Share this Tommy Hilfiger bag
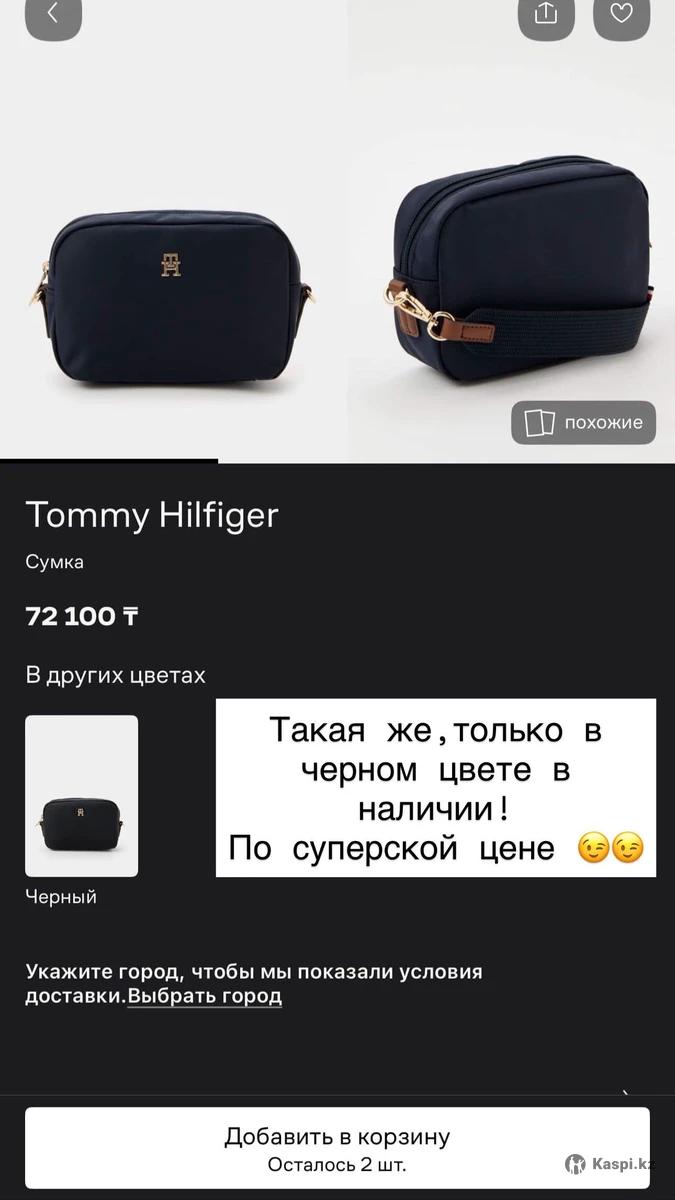The height and width of the screenshot is (1200, 675). (x=546, y=14)
